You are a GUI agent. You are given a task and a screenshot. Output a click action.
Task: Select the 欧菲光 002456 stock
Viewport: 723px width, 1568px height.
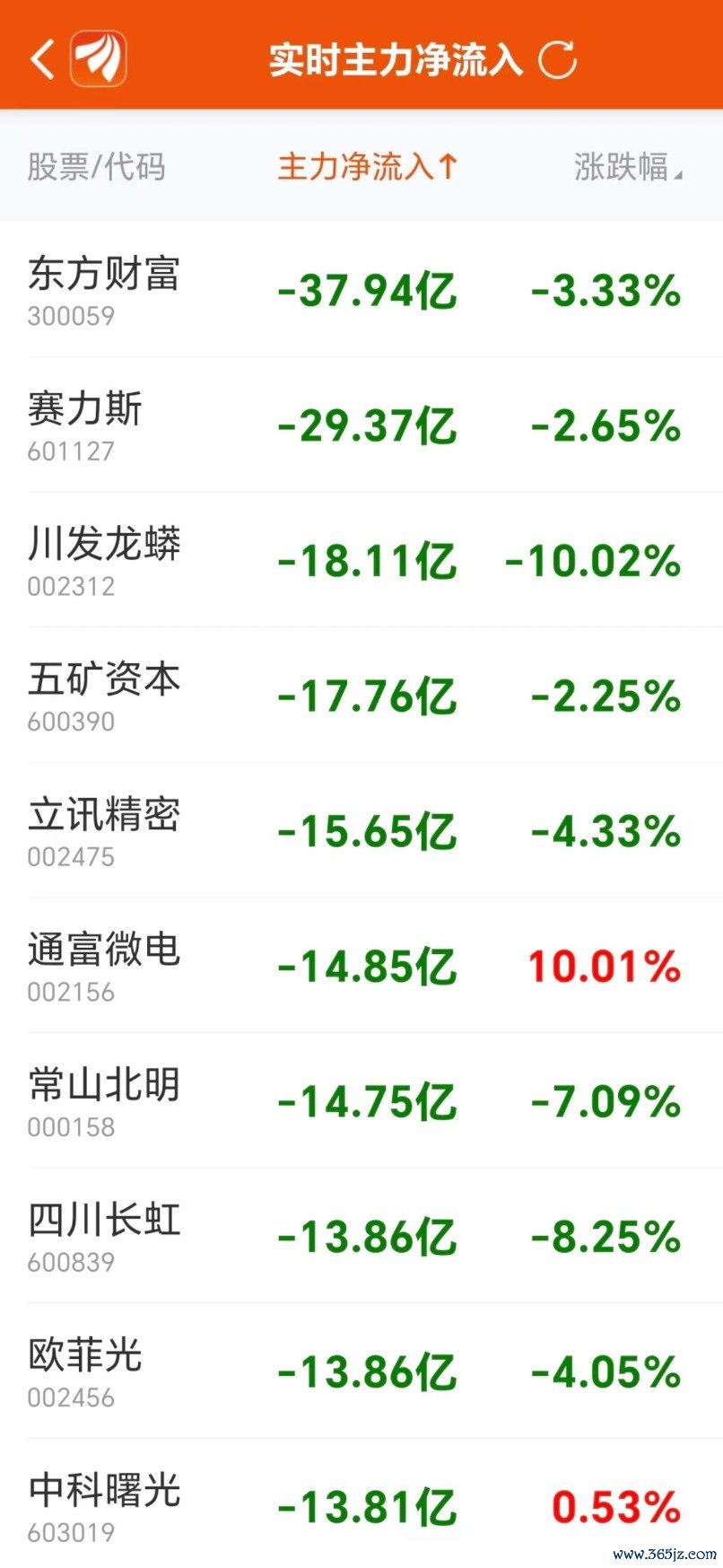361,1371
